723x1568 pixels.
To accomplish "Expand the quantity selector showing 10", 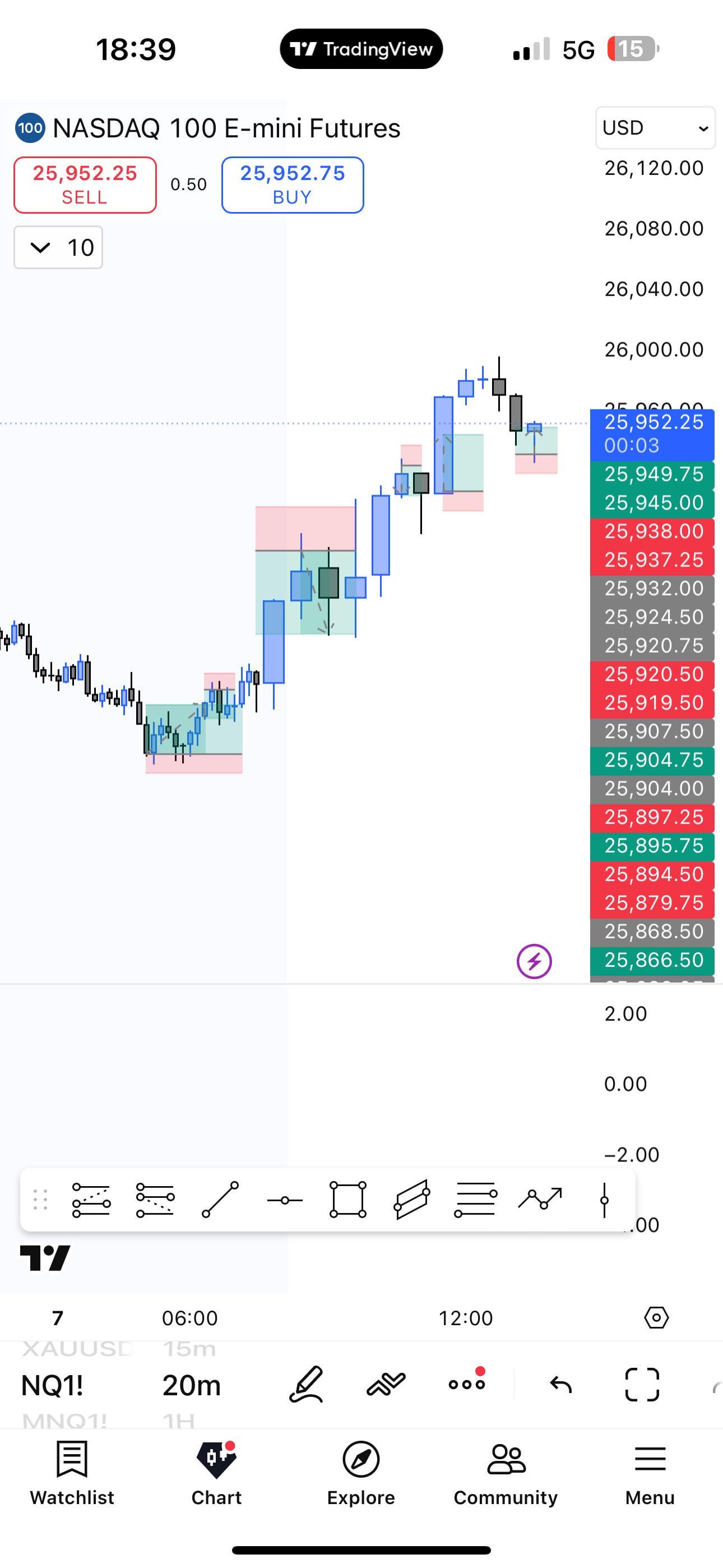I will tap(58, 248).
